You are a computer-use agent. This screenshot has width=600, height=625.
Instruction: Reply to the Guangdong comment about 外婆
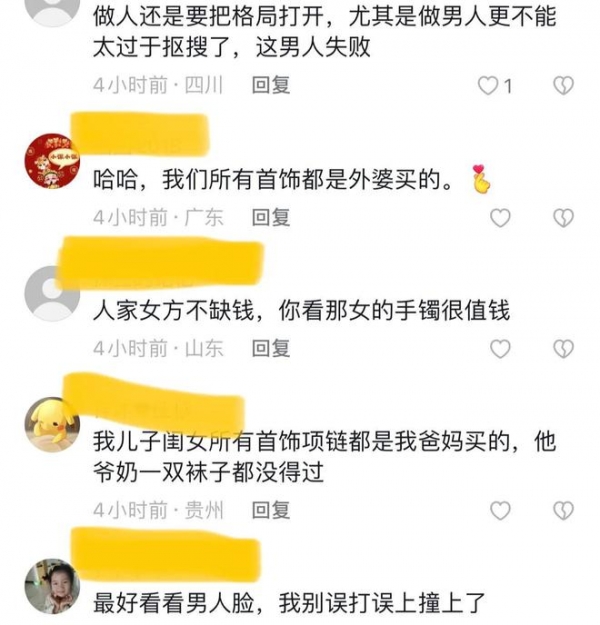[x=270, y=217]
